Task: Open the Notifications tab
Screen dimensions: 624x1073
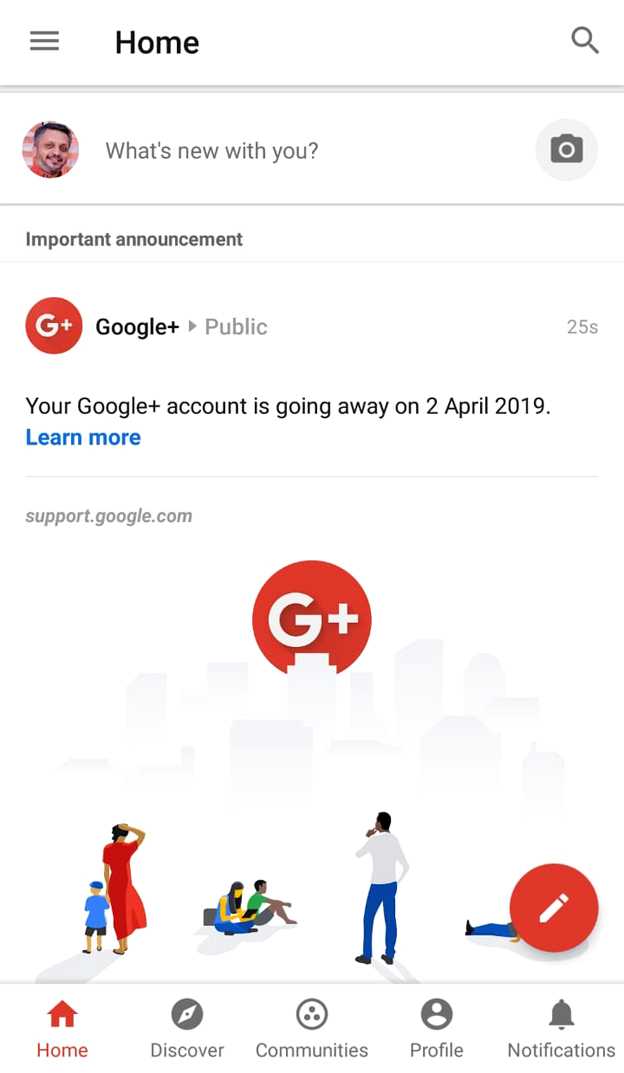Action: point(561,1029)
